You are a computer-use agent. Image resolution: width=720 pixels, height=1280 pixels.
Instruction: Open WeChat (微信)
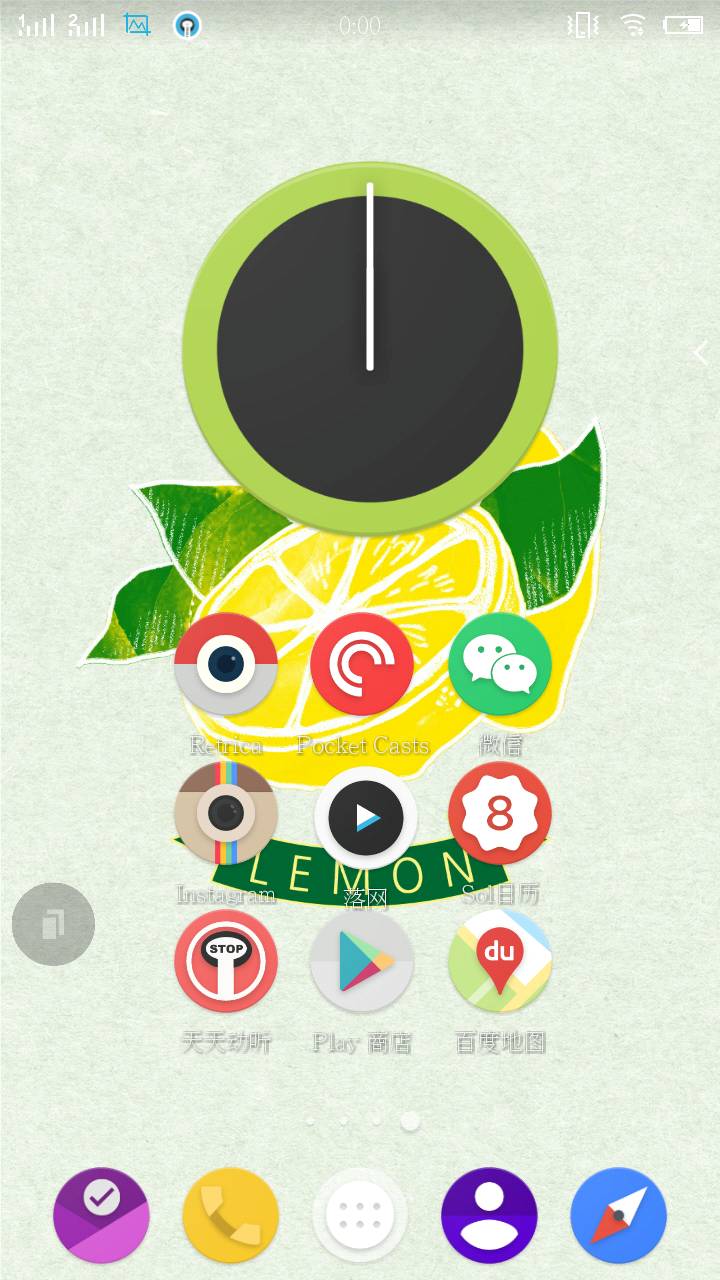click(x=500, y=664)
